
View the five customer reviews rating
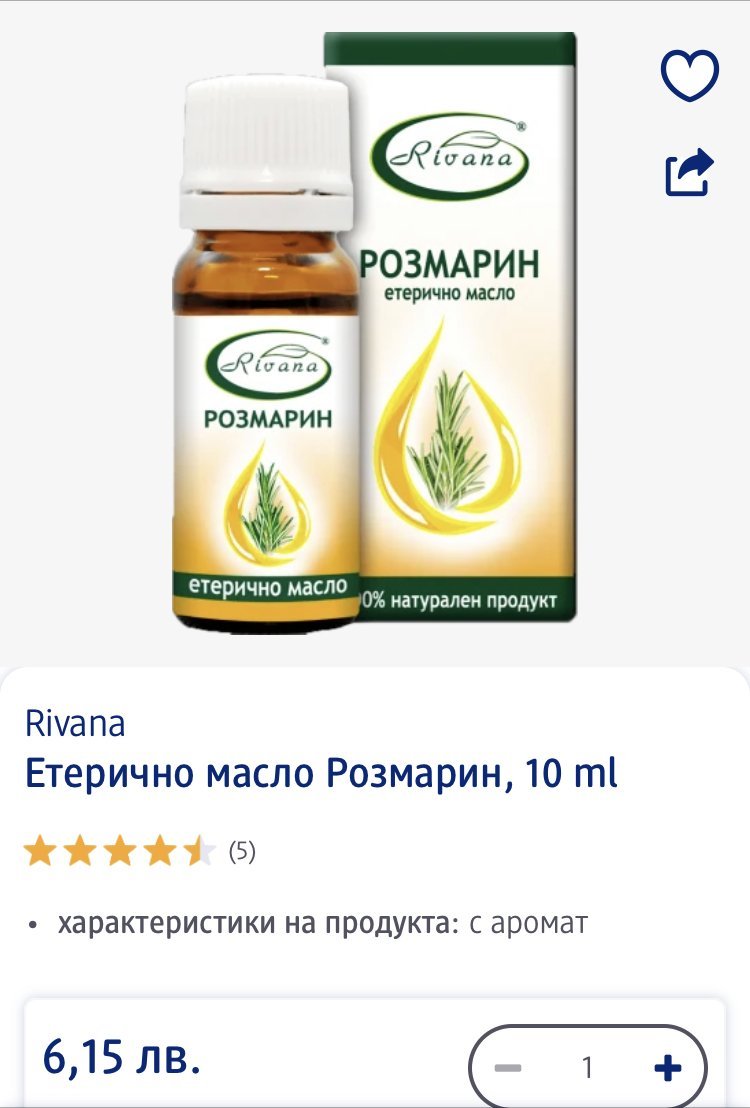[140, 852]
